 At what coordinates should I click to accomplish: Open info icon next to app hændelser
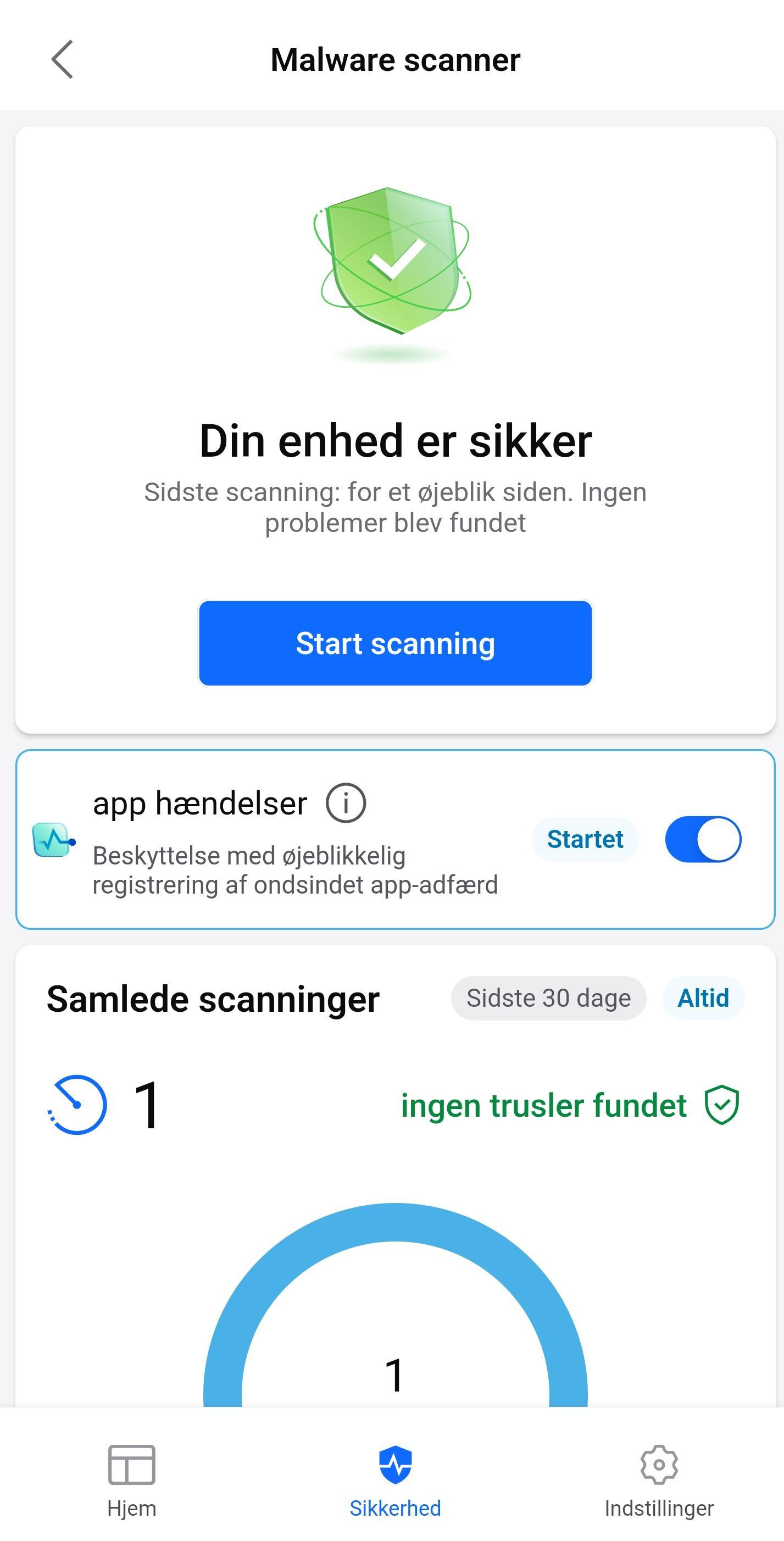(x=346, y=803)
